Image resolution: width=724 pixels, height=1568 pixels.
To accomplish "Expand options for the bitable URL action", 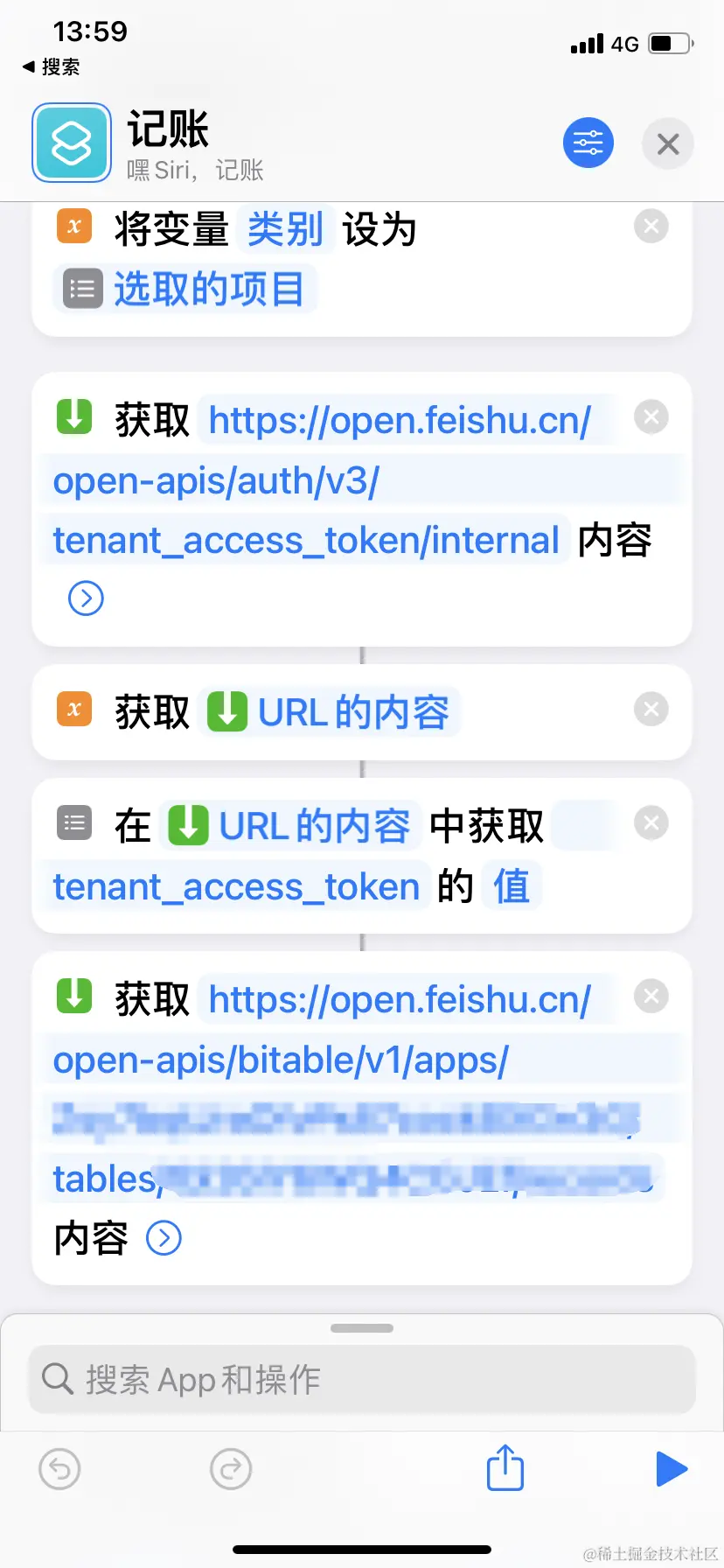I will click(164, 1238).
